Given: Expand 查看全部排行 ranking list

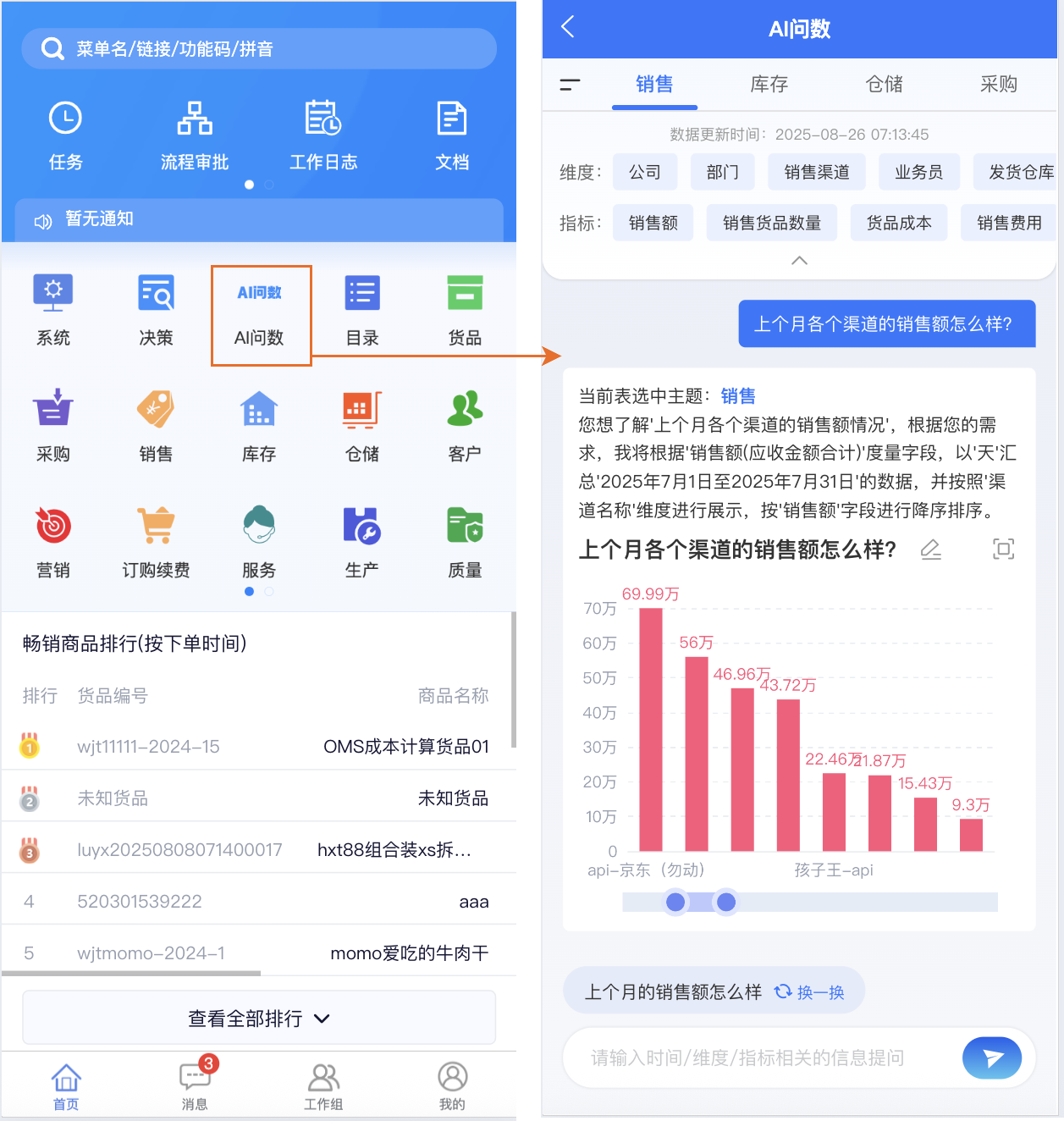Looking at the screenshot, I should [258, 1019].
